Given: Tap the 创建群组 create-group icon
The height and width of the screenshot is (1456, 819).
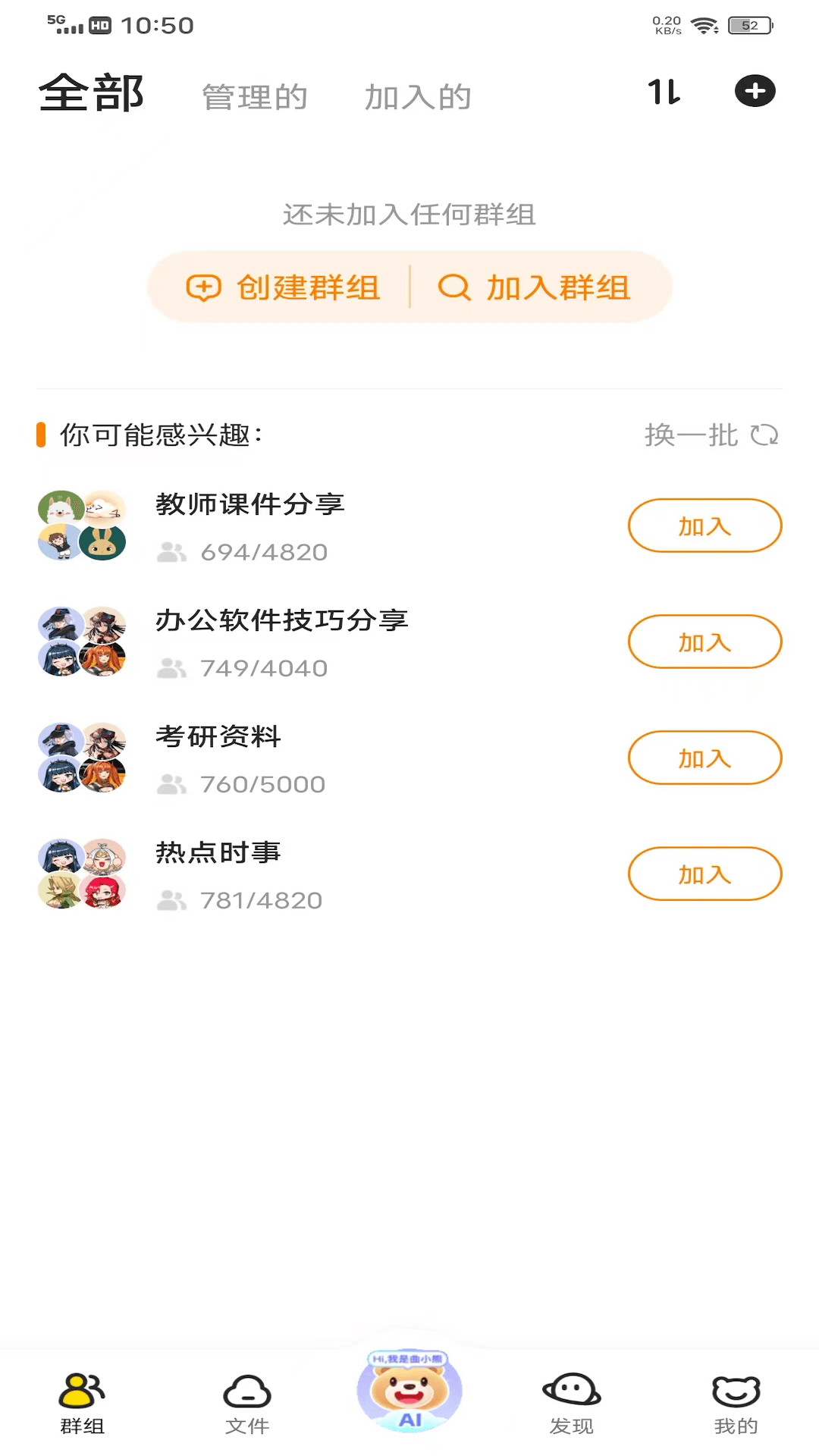Looking at the screenshot, I should (x=202, y=287).
